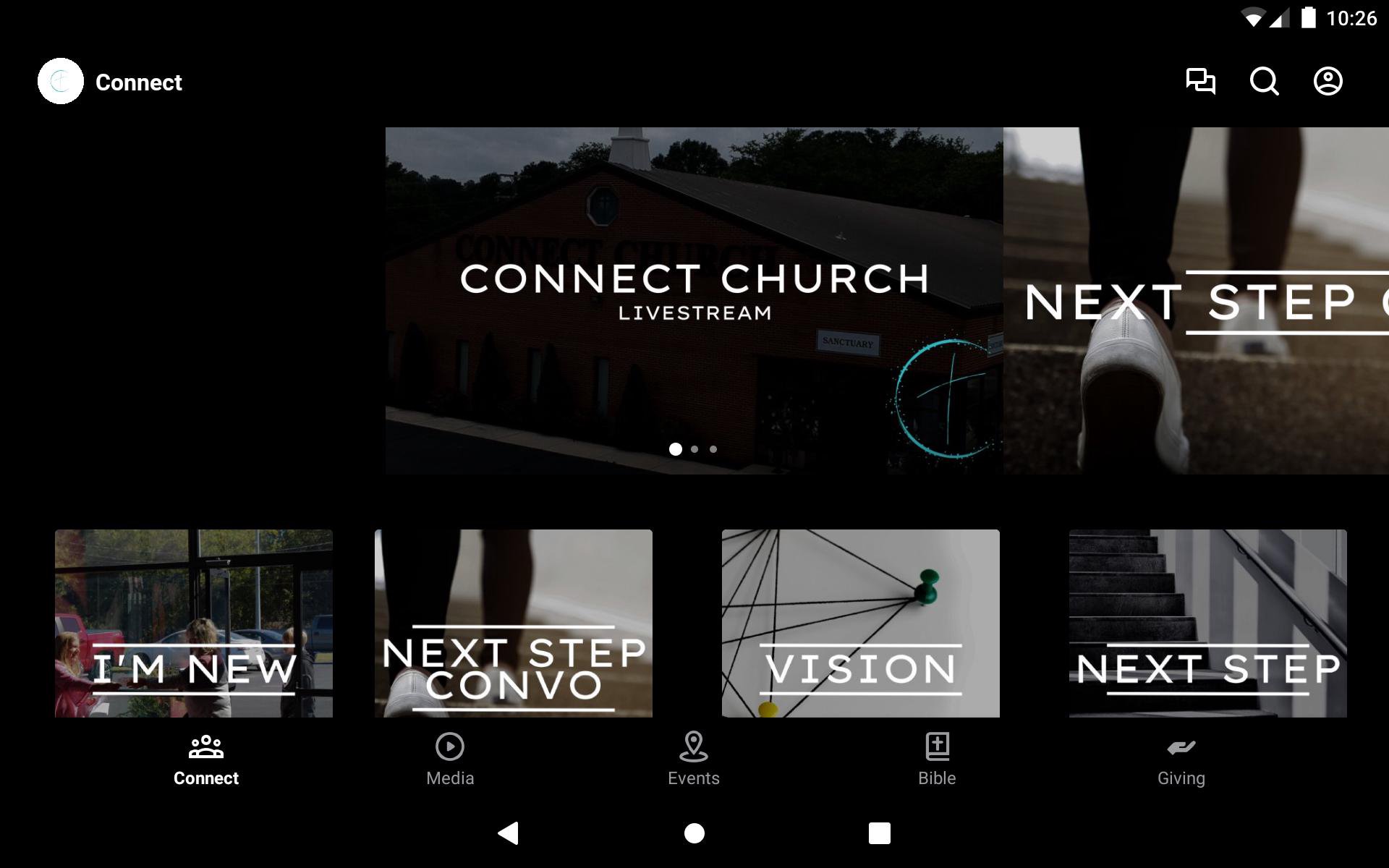This screenshot has width=1389, height=868.
Task: Open the Next Step Convo tile
Action: [x=513, y=624]
